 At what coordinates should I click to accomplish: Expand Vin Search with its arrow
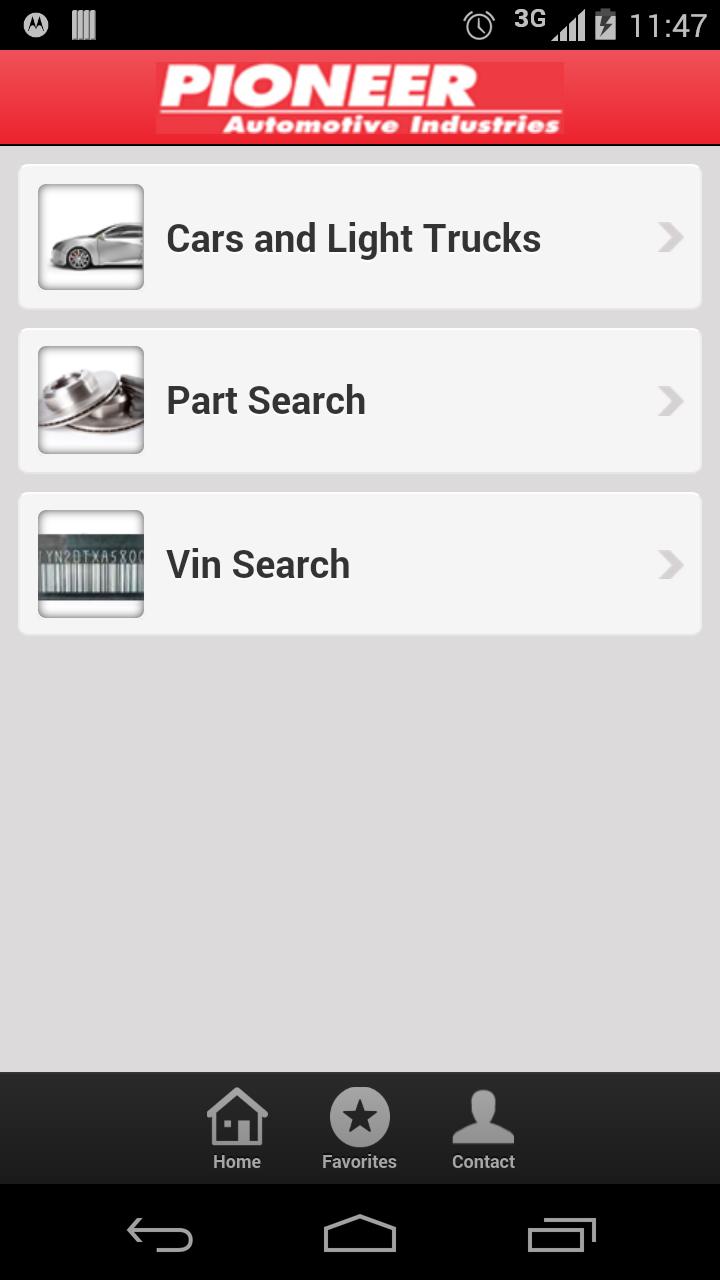[x=668, y=564]
